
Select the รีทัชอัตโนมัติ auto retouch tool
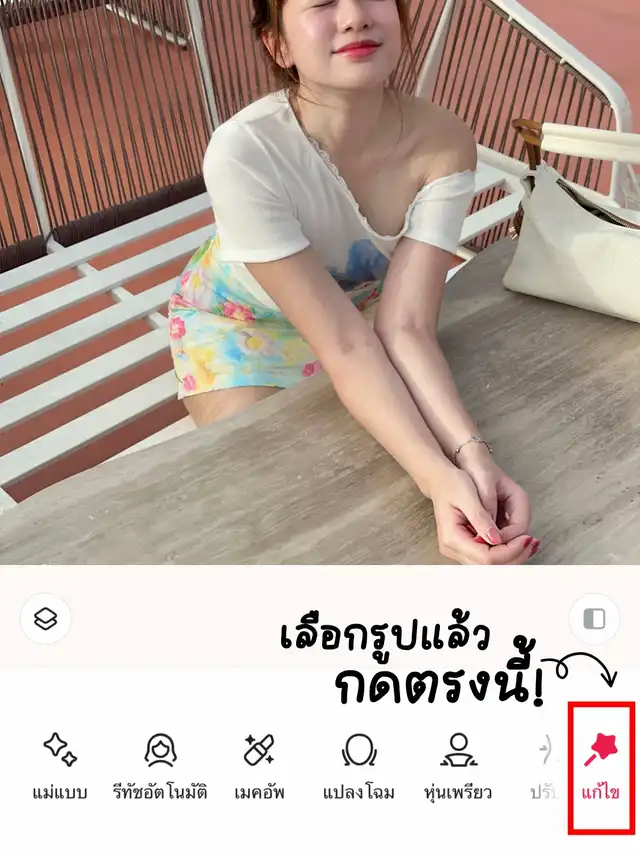click(x=160, y=765)
